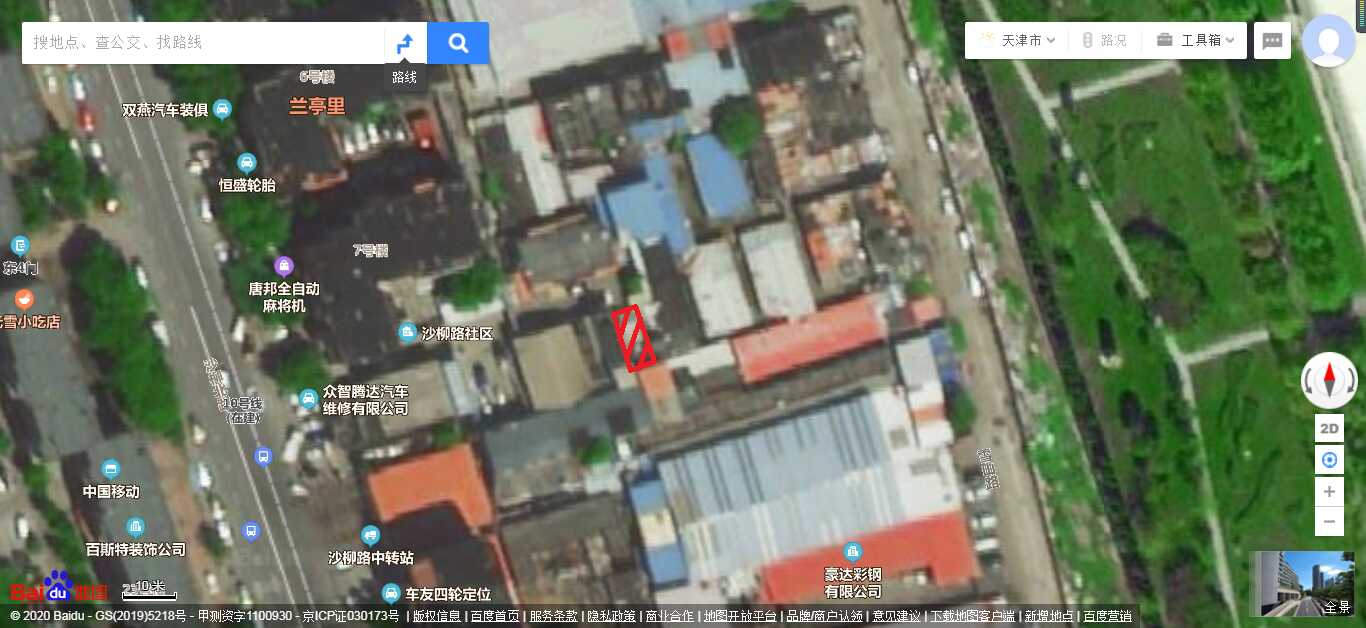Locate my current position
Viewport: 1366px width, 628px height.
[1329, 460]
